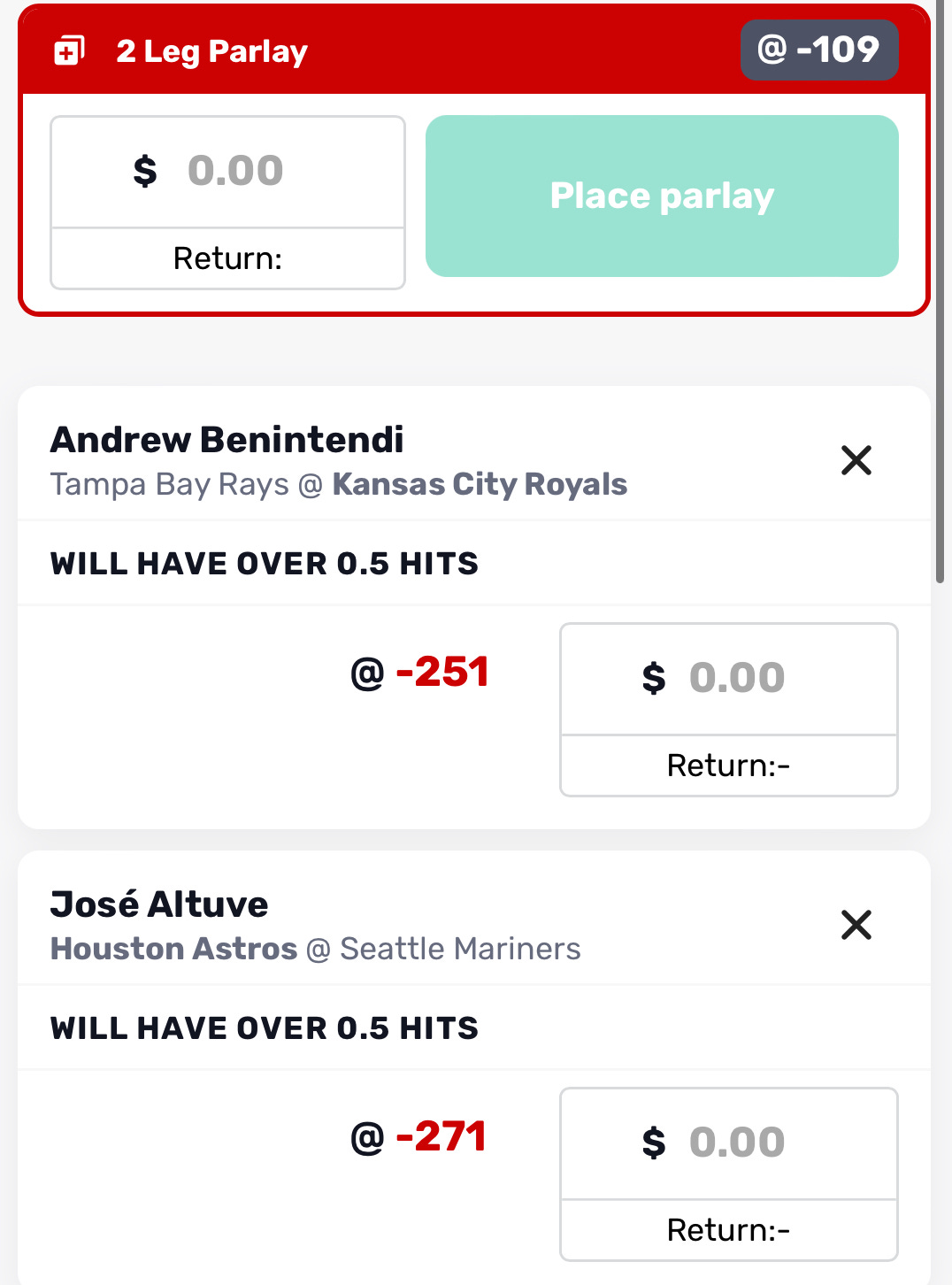The height and width of the screenshot is (1285, 952).
Task: Remove the Andrew Benintendi bet
Action: (856, 460)
